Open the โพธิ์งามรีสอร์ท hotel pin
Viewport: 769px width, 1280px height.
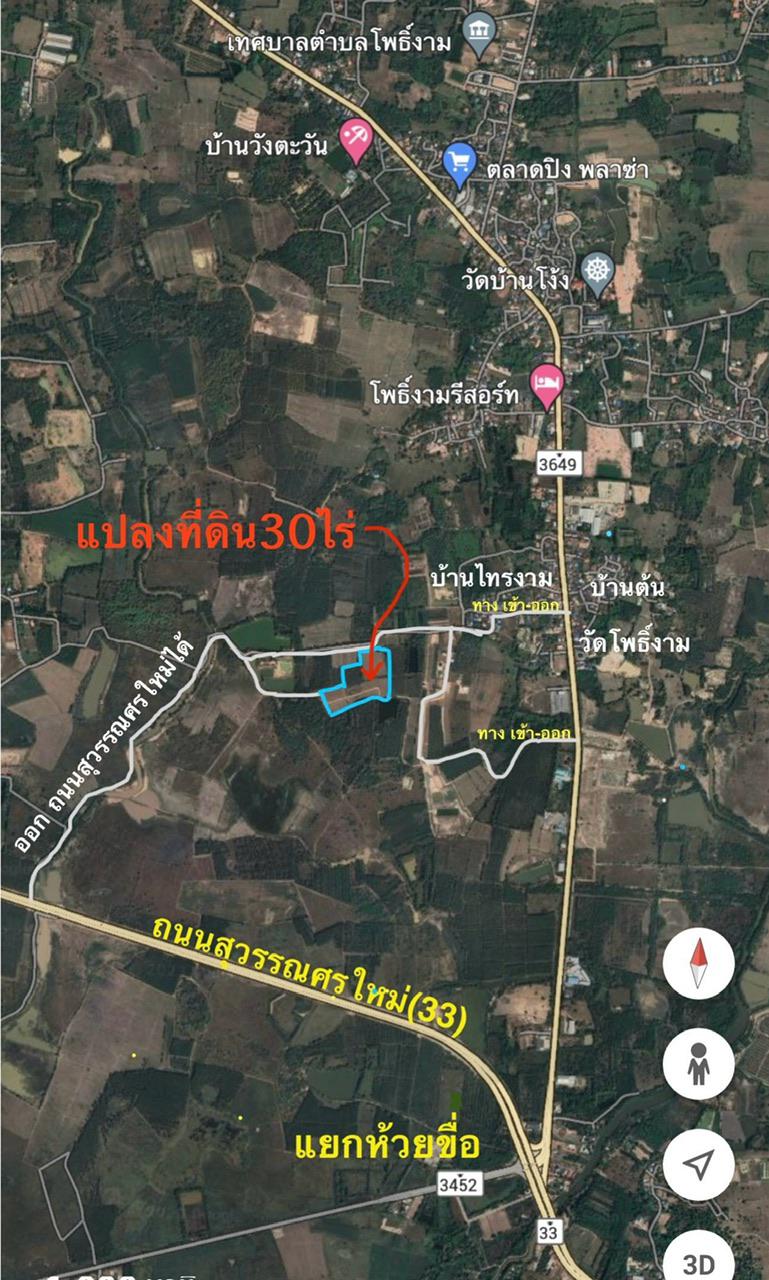click(547, 386)
